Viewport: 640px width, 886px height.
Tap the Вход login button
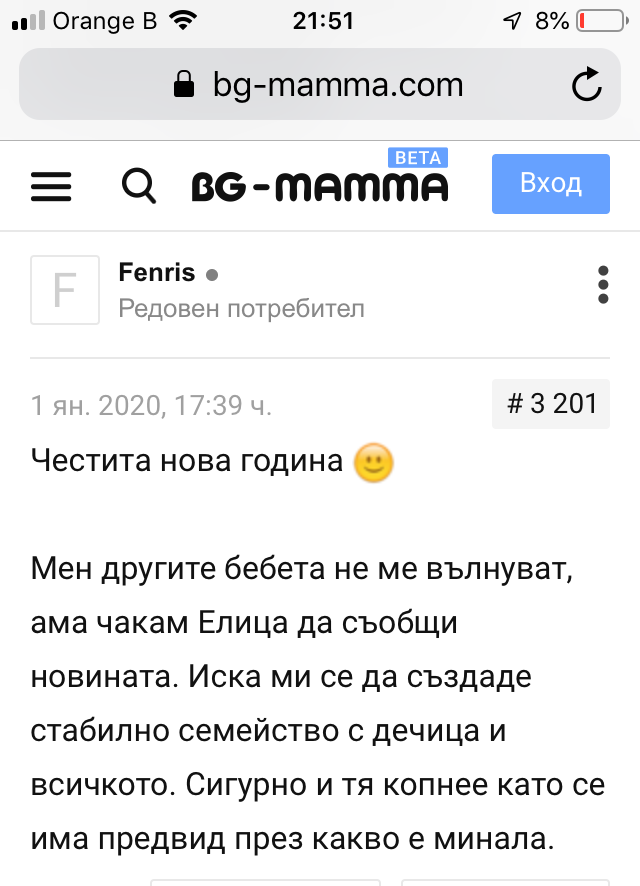tap(551, 184)
